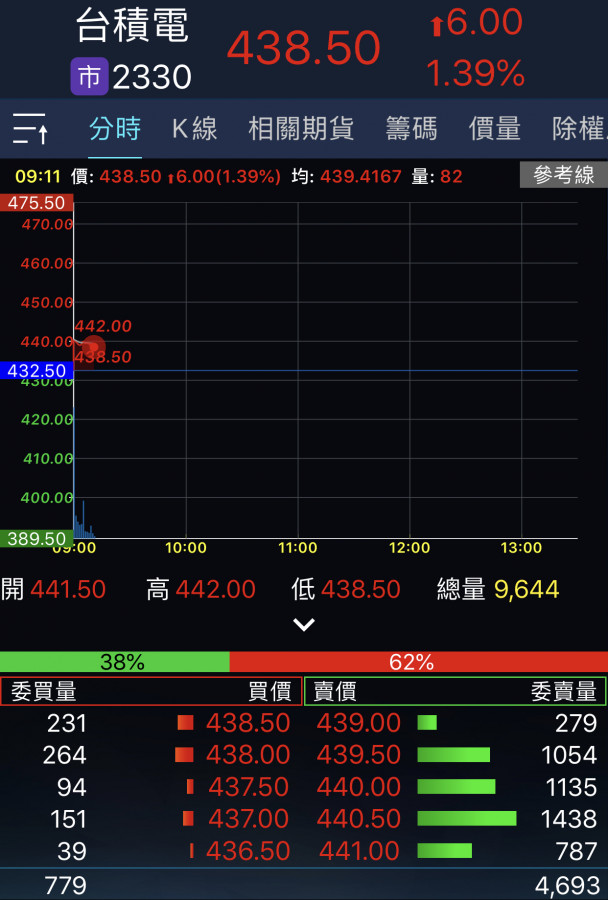Expand details with the down chevron
This screenshot has height=900, width=608.
pos(304,625)
